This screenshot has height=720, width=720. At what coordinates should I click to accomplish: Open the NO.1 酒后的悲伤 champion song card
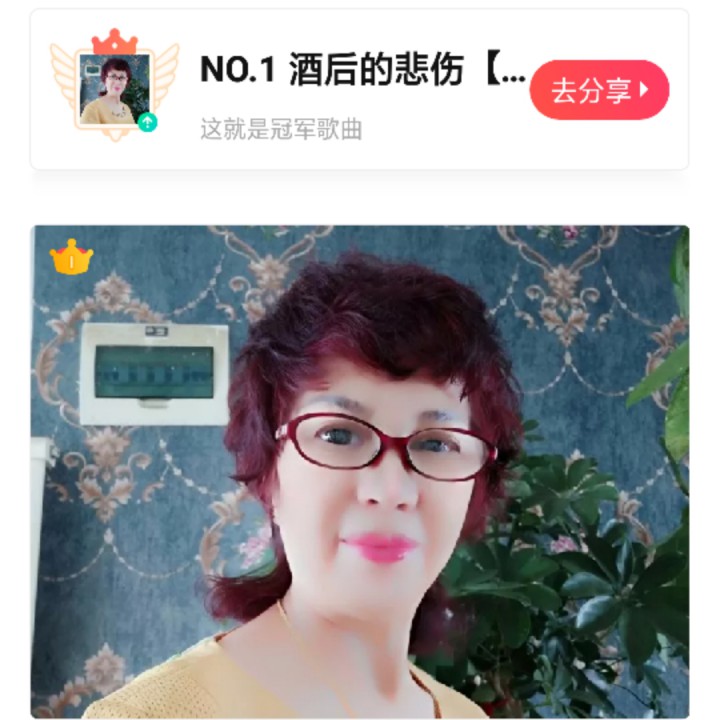click(360, 70)
